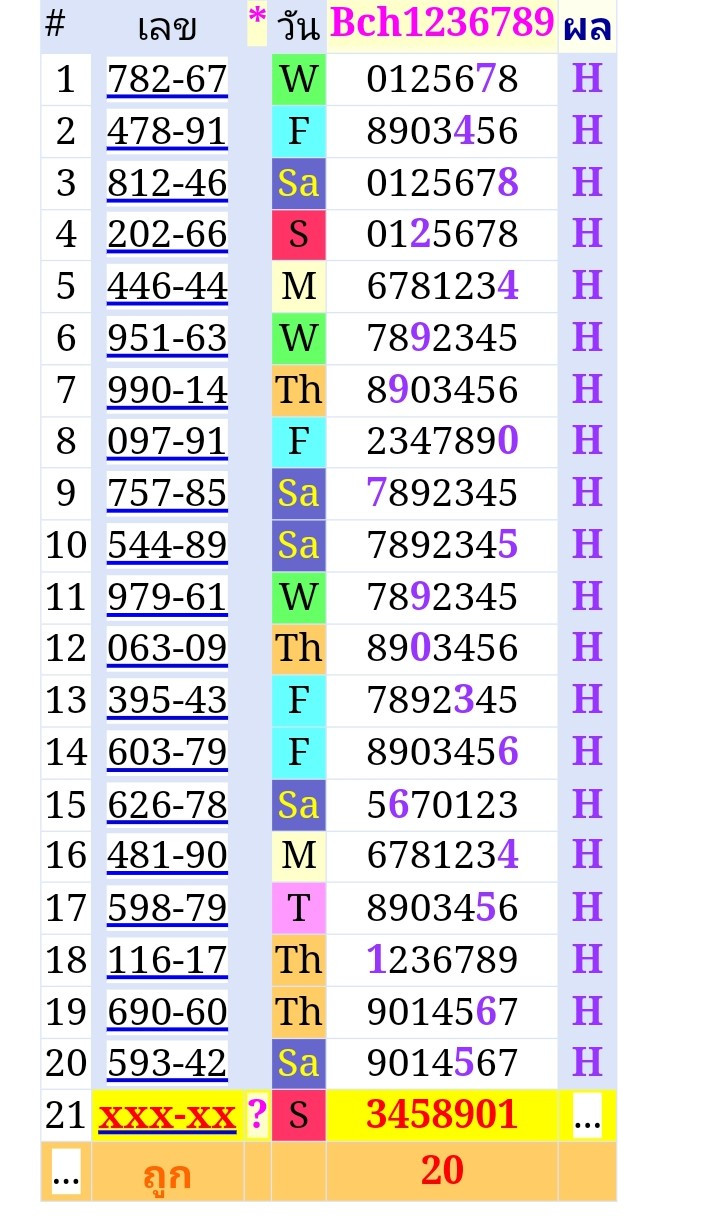This screenshot has width=720, height=1226.
Task: Open the 626-78 link
Action: coord(167,805)
